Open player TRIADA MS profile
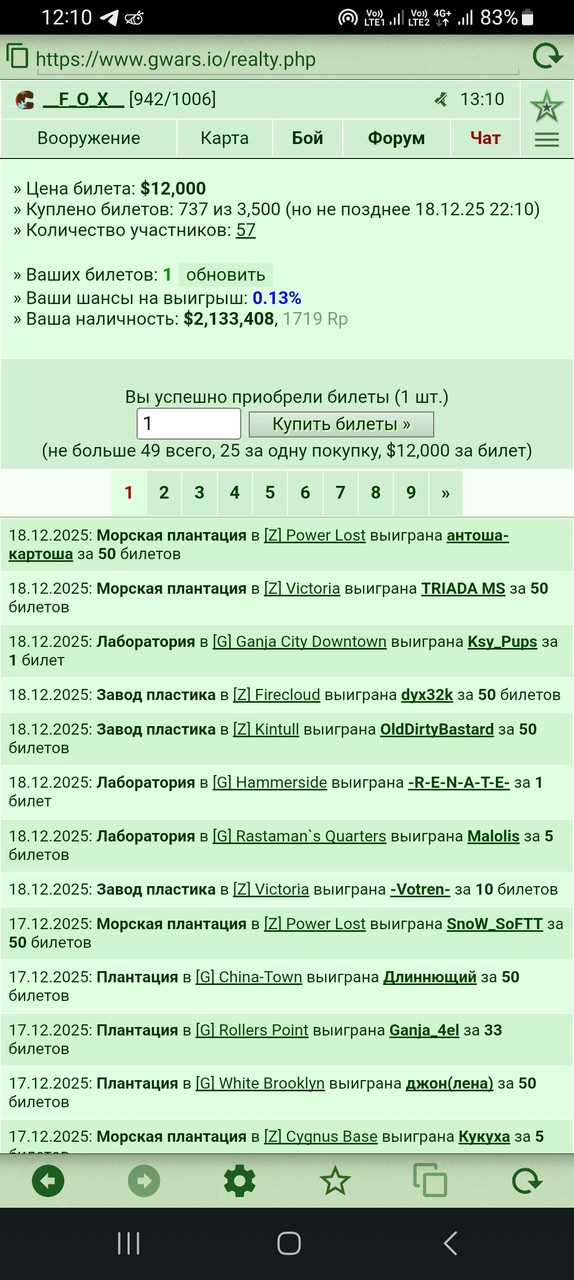Screen dimensions: 574x1280 (x=463, y=589)
